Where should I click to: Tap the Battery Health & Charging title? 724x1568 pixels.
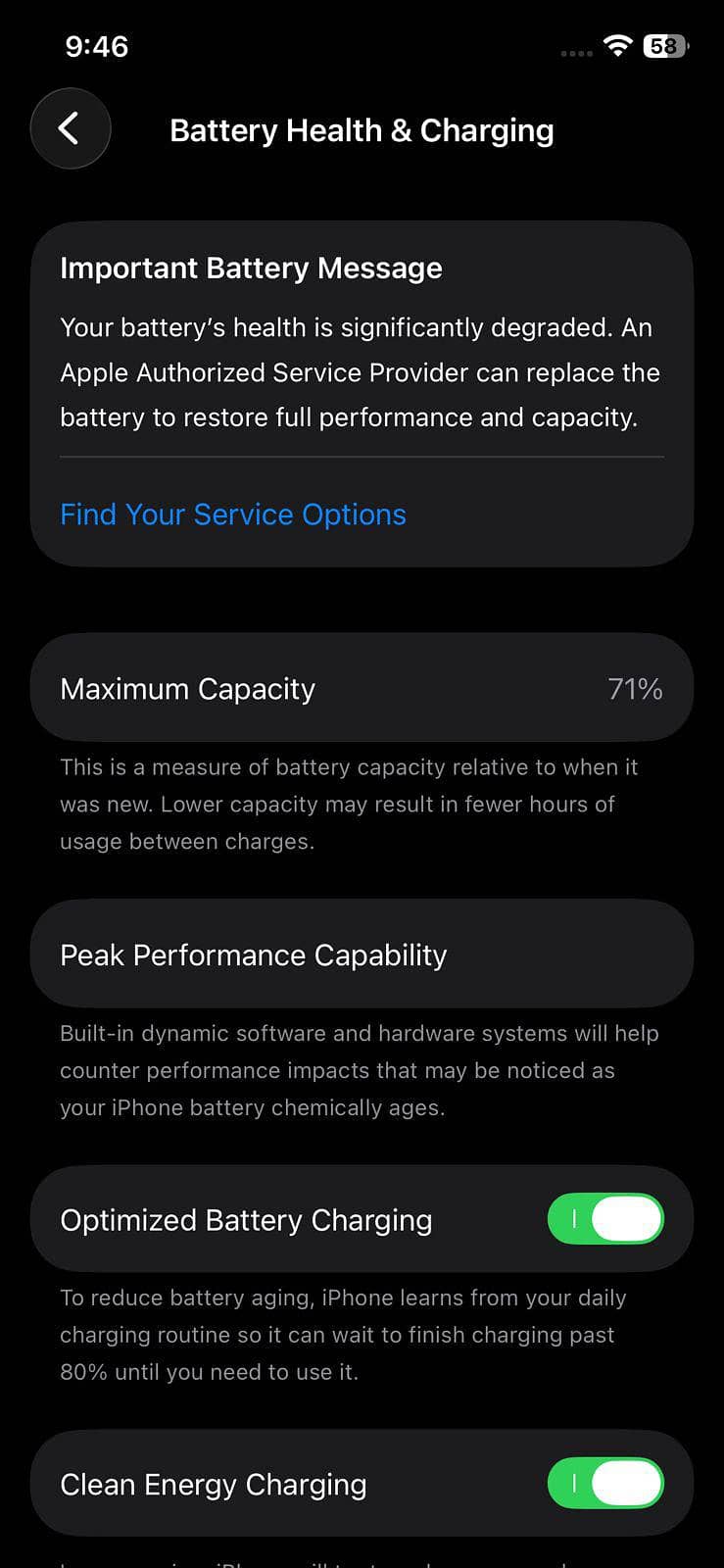point(362,129)
